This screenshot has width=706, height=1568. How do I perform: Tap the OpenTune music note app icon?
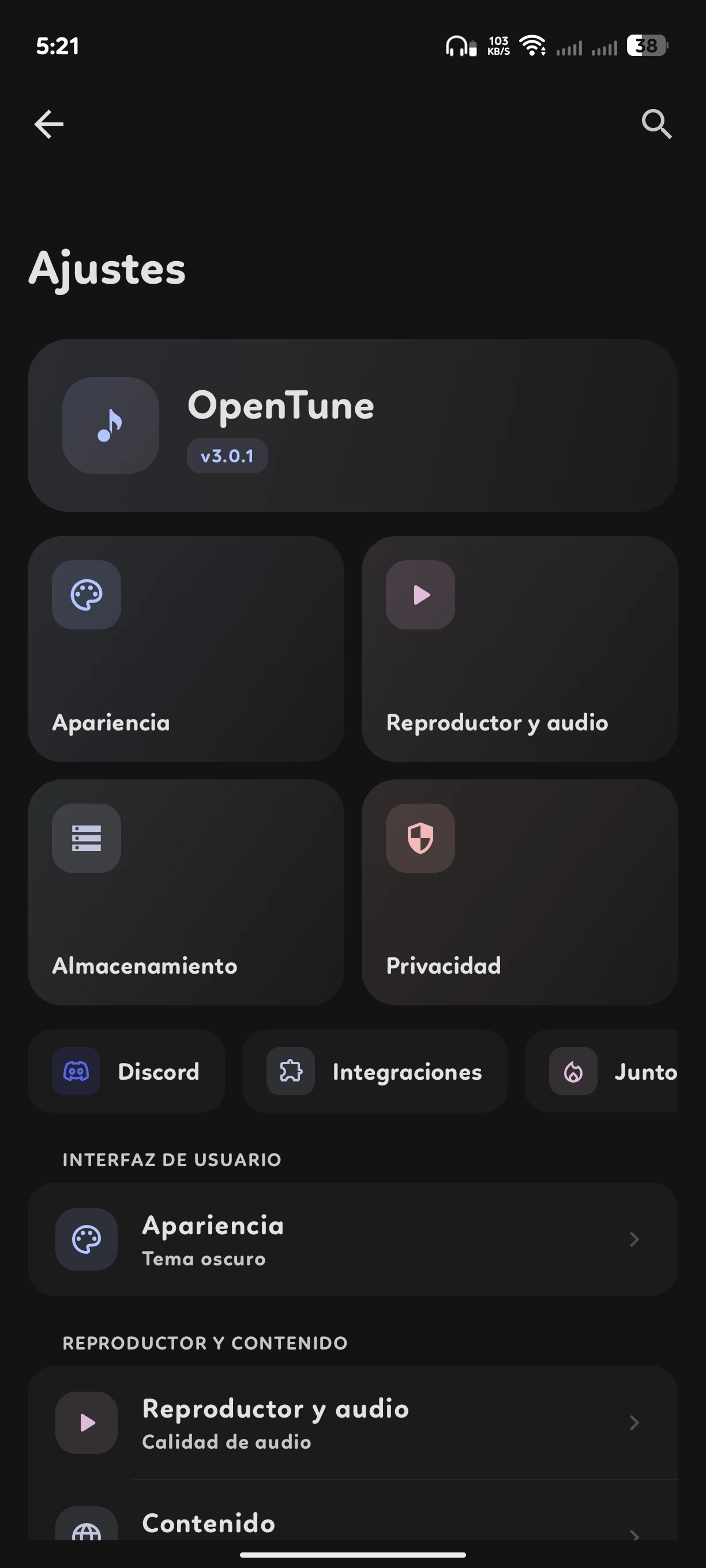click(x=110, y=425)
